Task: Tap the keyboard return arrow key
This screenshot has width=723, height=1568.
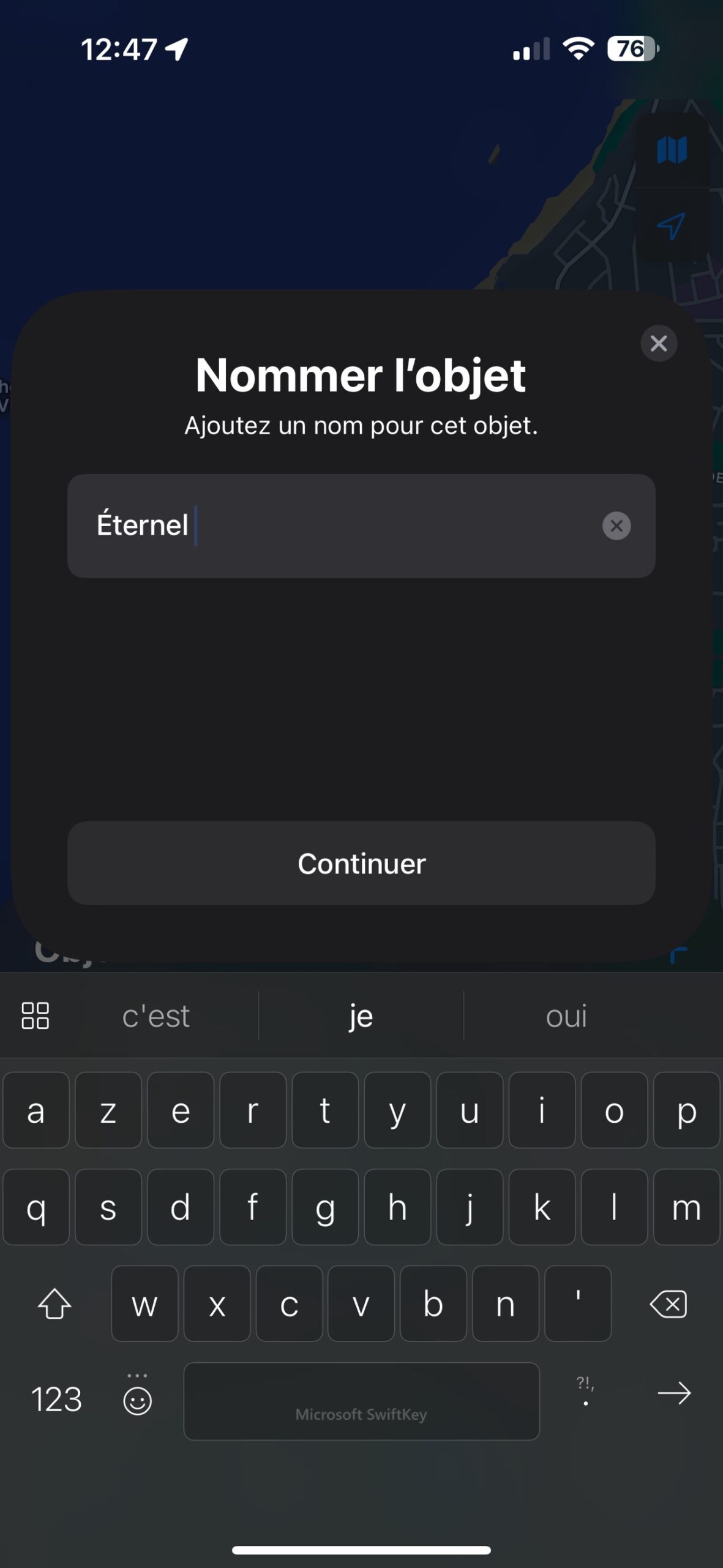Action: tap(674, 1394)
